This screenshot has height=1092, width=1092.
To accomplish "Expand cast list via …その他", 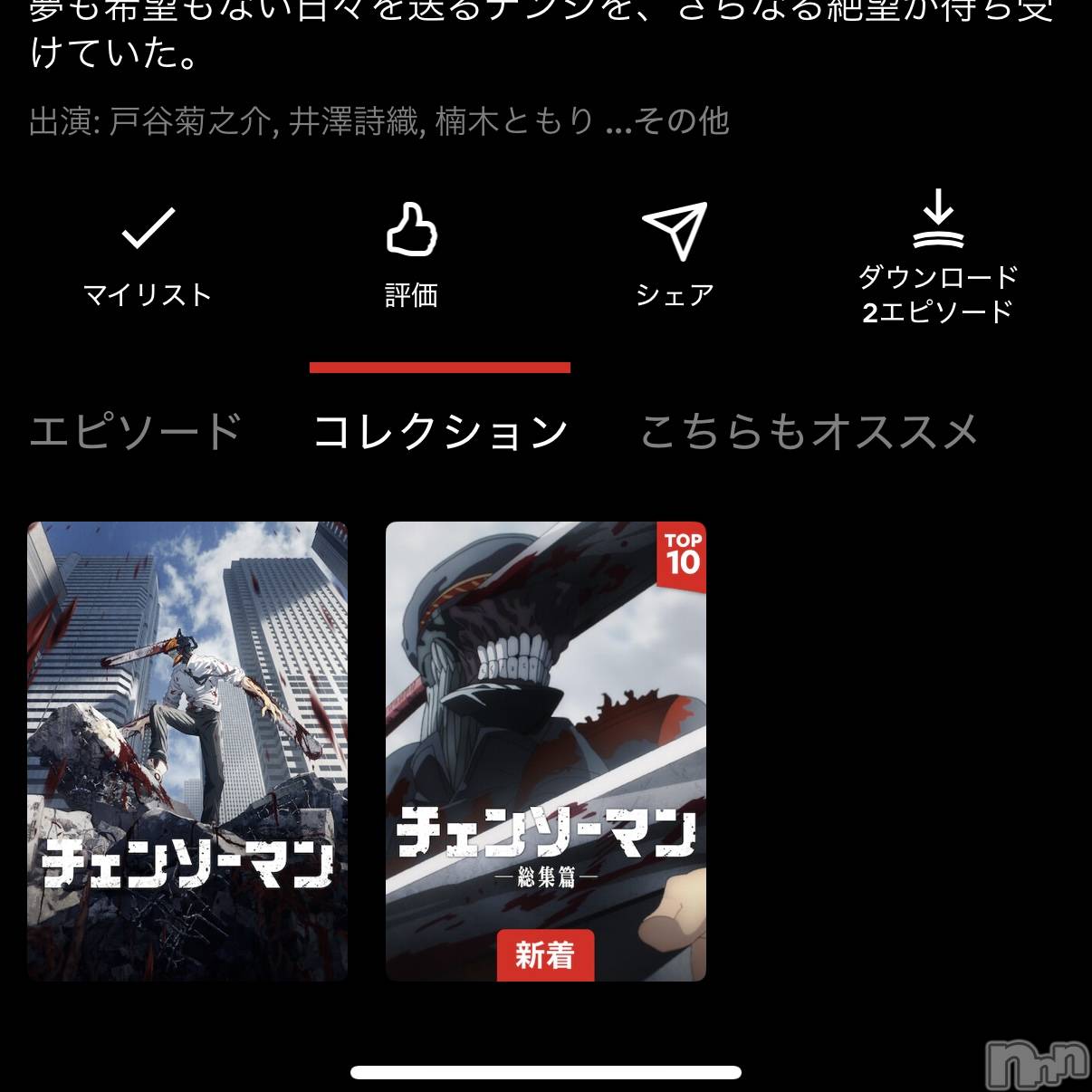I will [x=667, y=120].
